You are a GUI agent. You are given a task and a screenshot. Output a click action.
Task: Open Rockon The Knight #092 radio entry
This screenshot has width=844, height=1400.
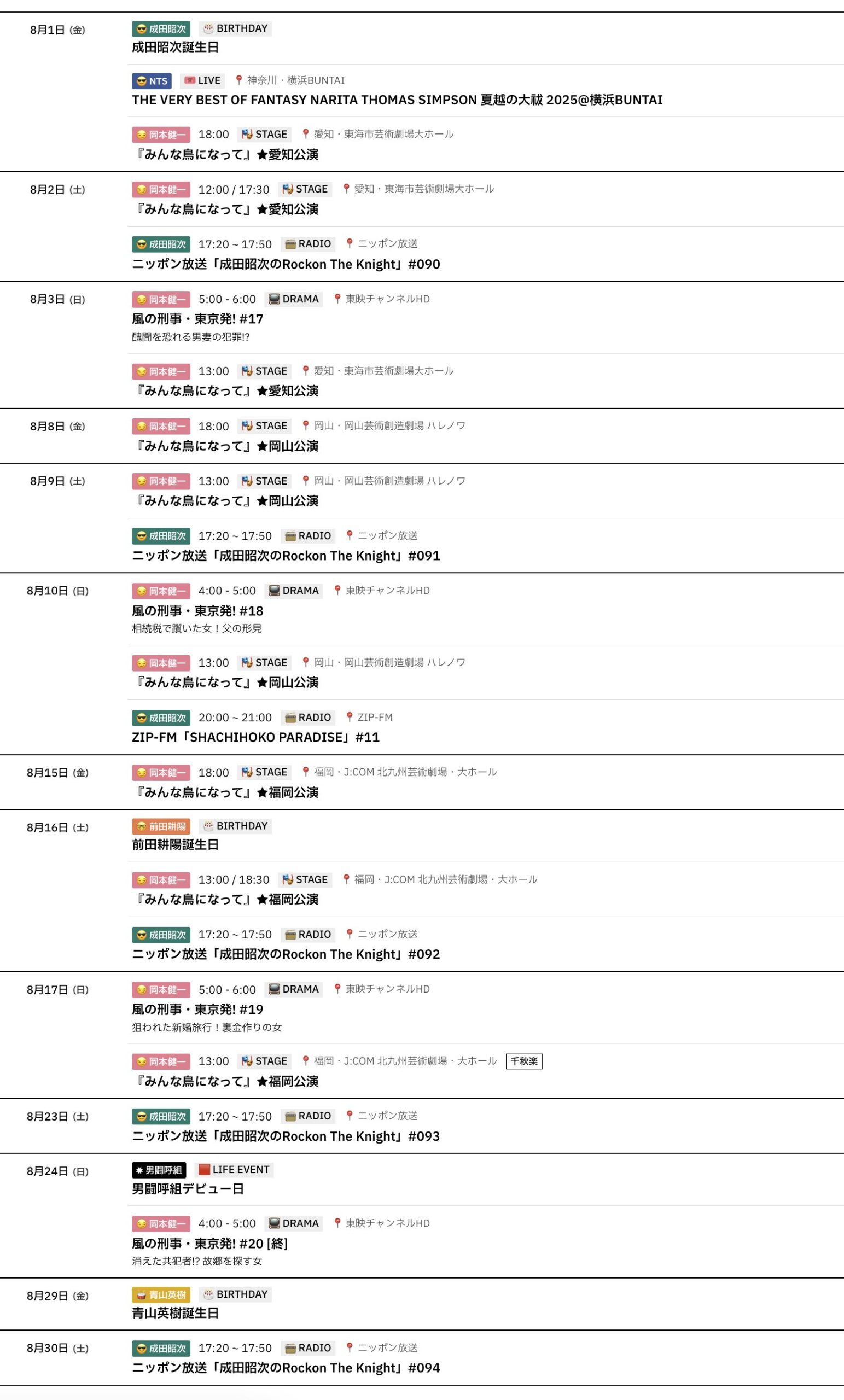point(286,954)
